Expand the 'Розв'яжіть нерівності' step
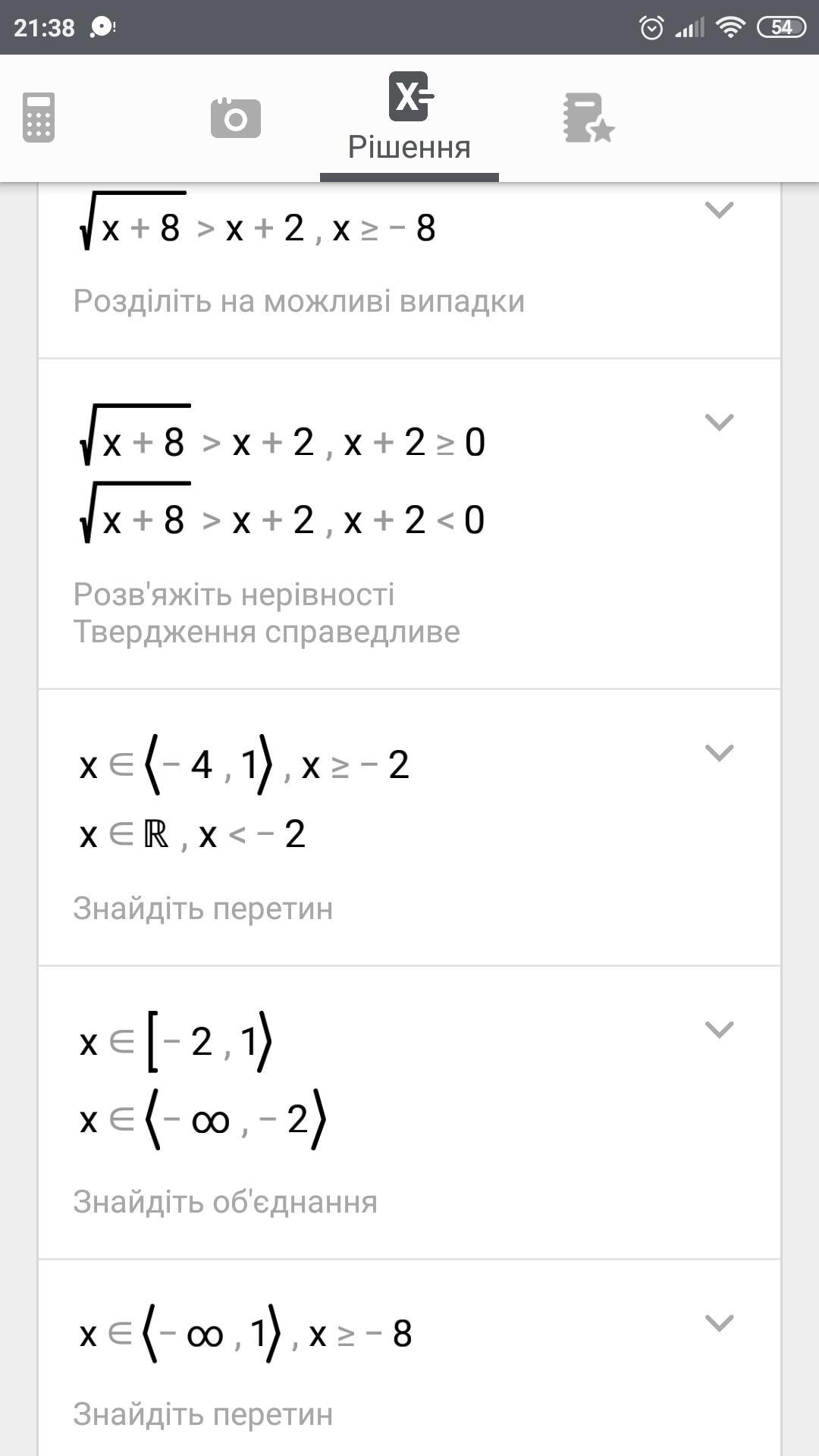The height and width of the screenshot is (1456, 819). click(x=719, y=422)
